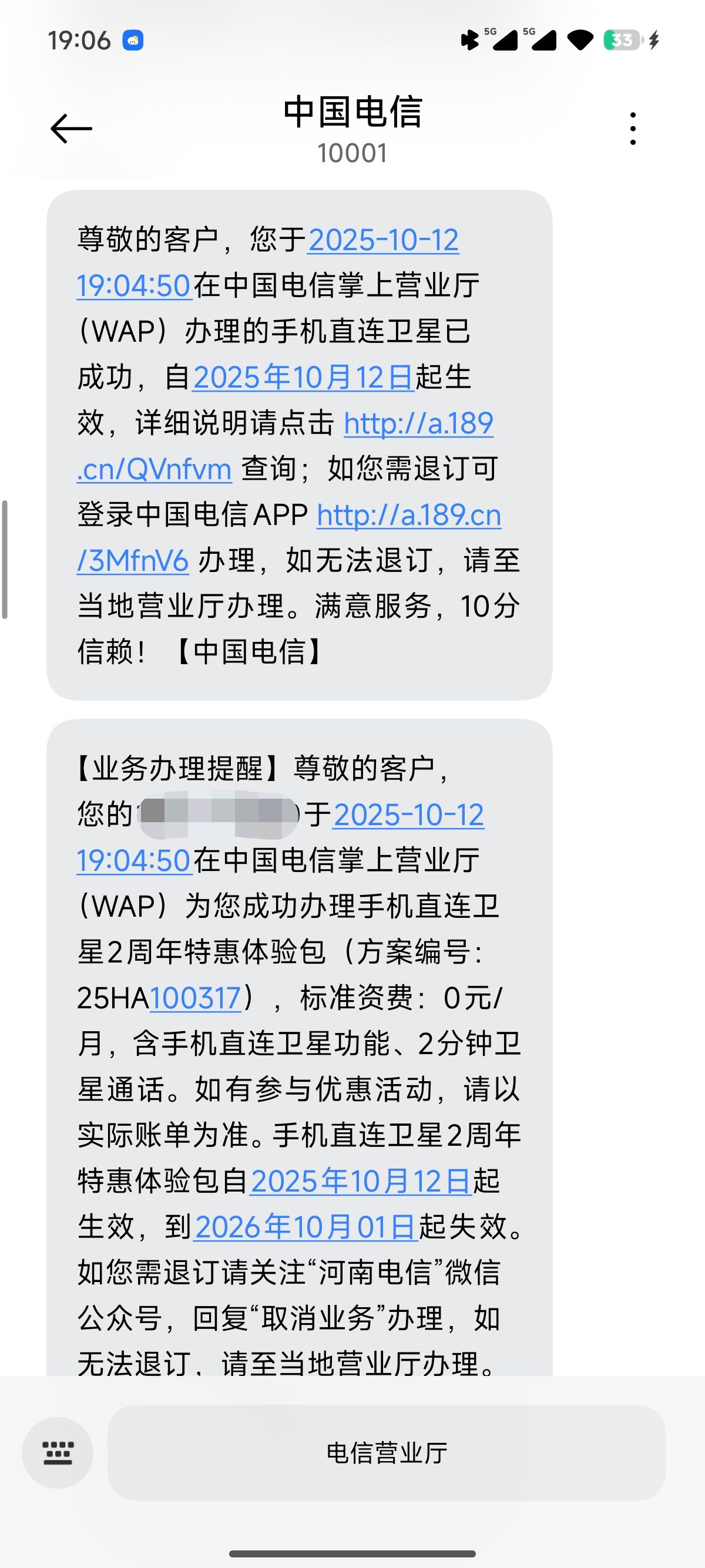
Task: Open the three-dot overflow menu
Action: [x=633, y=129]
